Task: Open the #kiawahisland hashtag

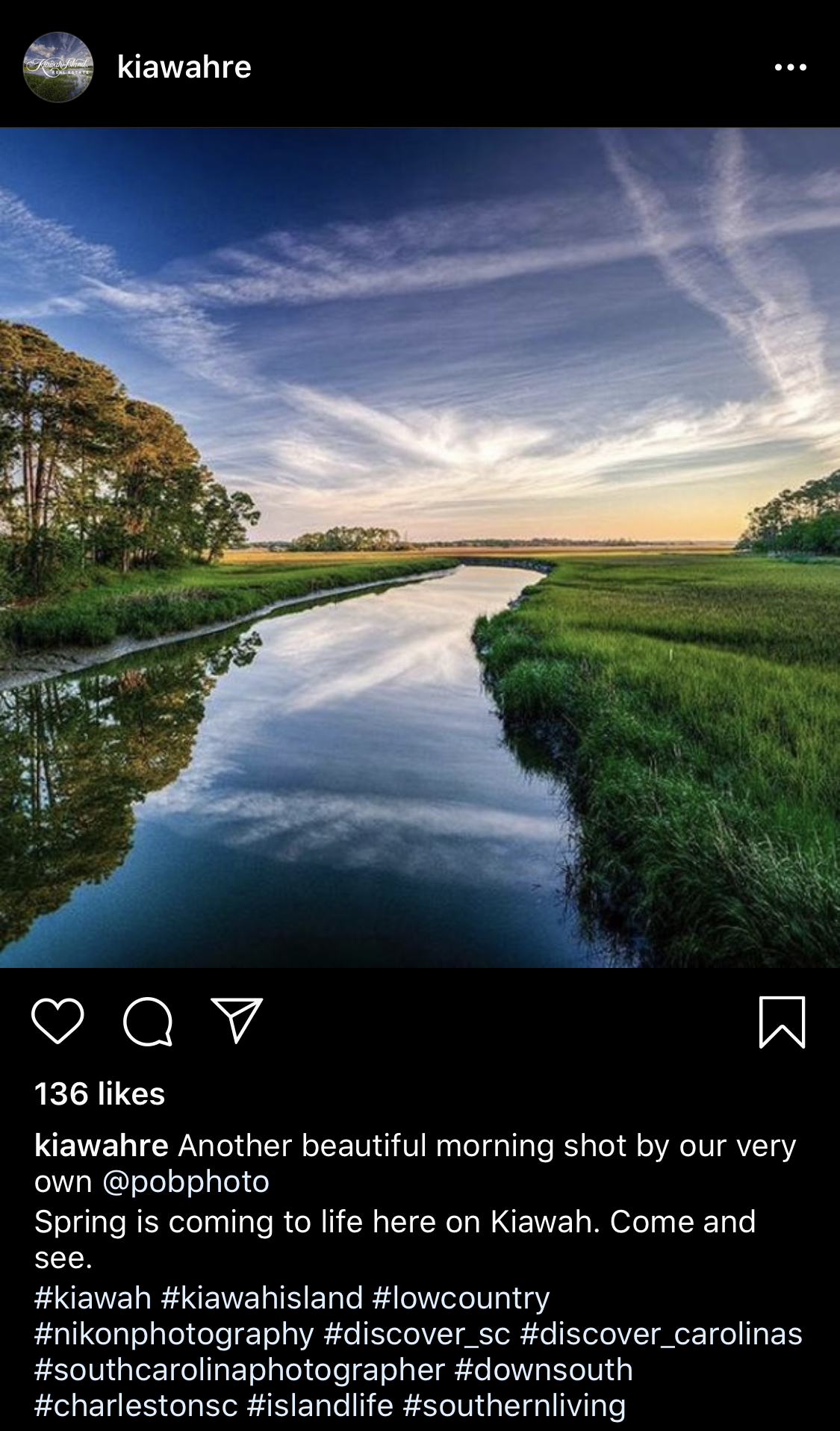Action: point(261,1298)
